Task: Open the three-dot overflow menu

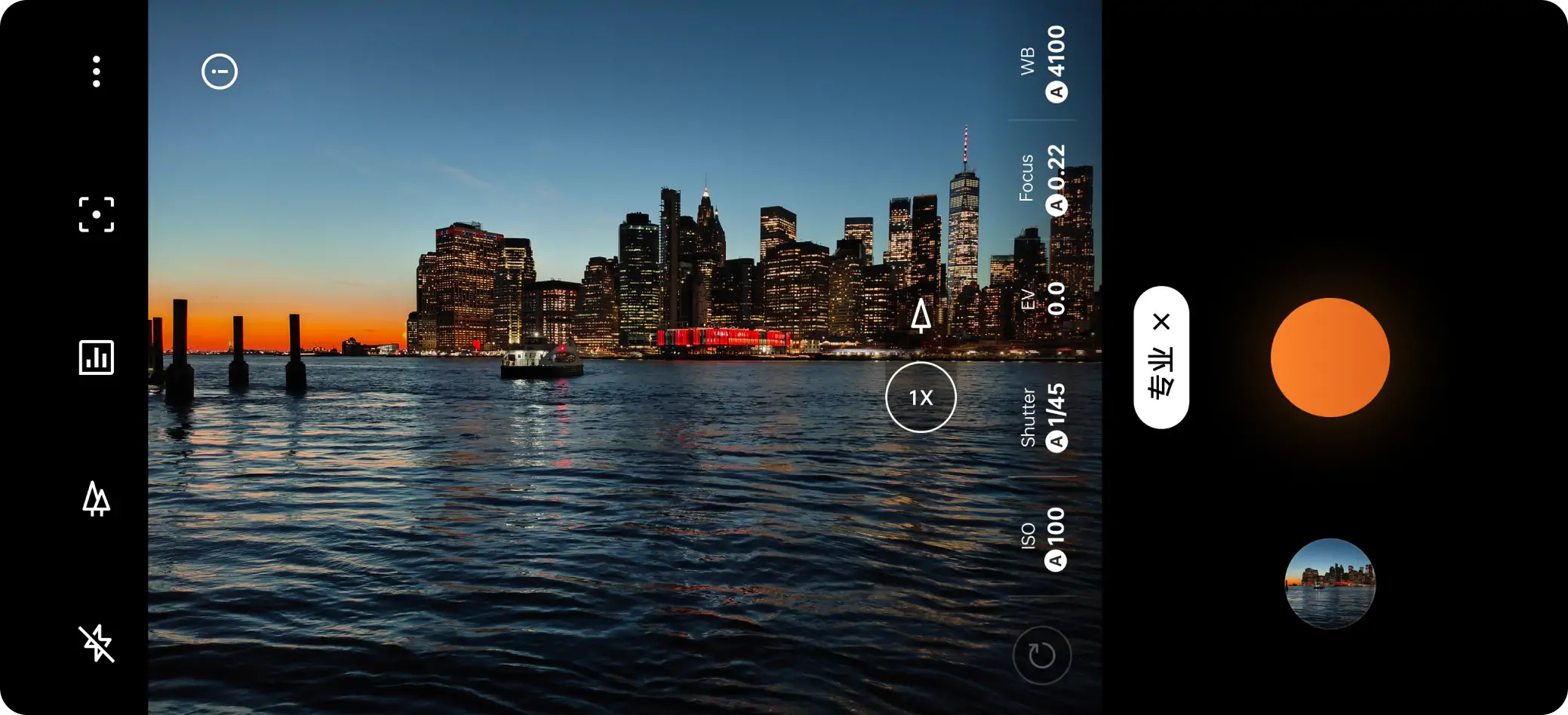Action: [x=96, y=72]
